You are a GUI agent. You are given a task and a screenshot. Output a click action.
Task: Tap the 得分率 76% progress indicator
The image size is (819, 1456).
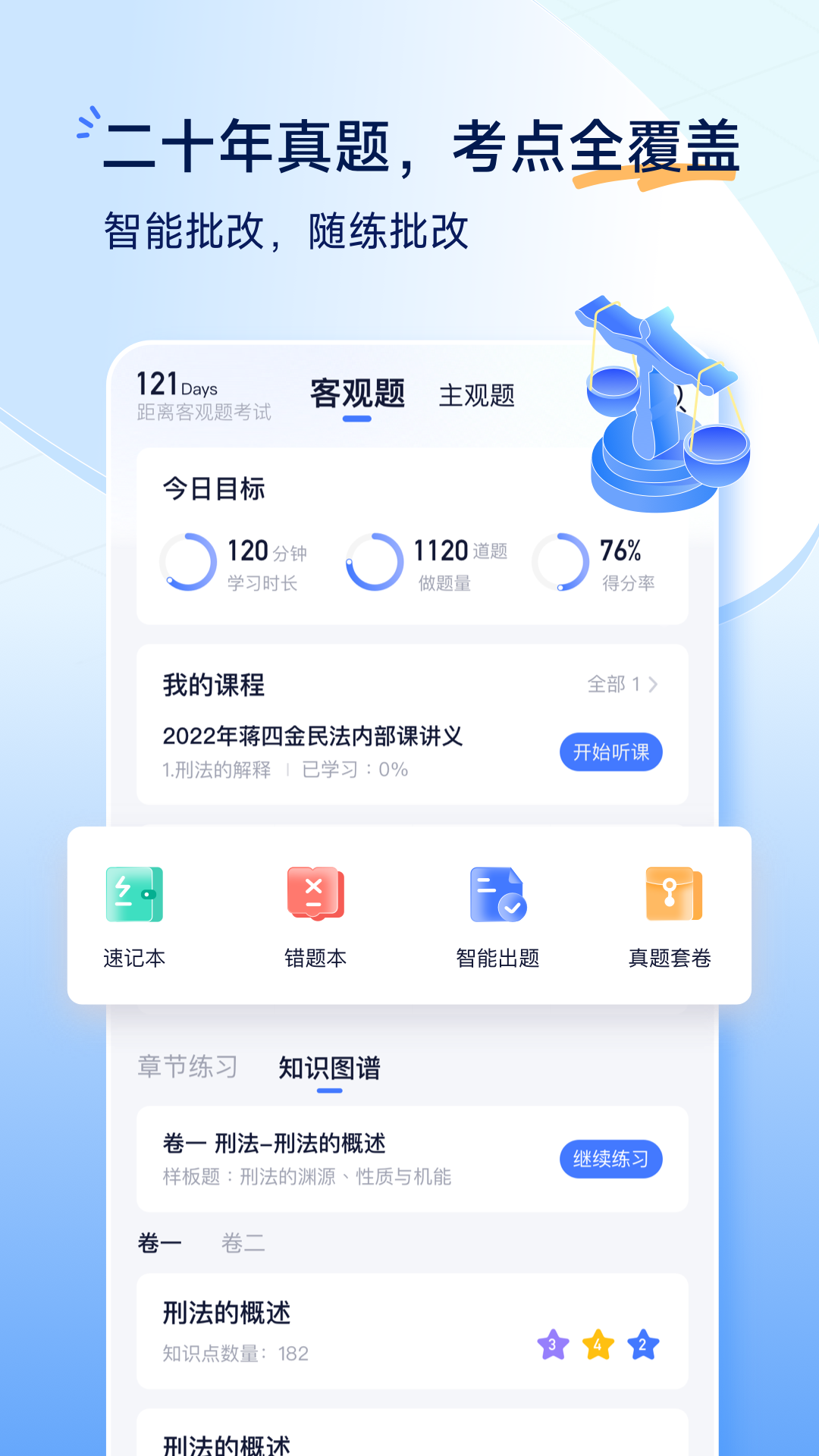[x=560, y=563]
